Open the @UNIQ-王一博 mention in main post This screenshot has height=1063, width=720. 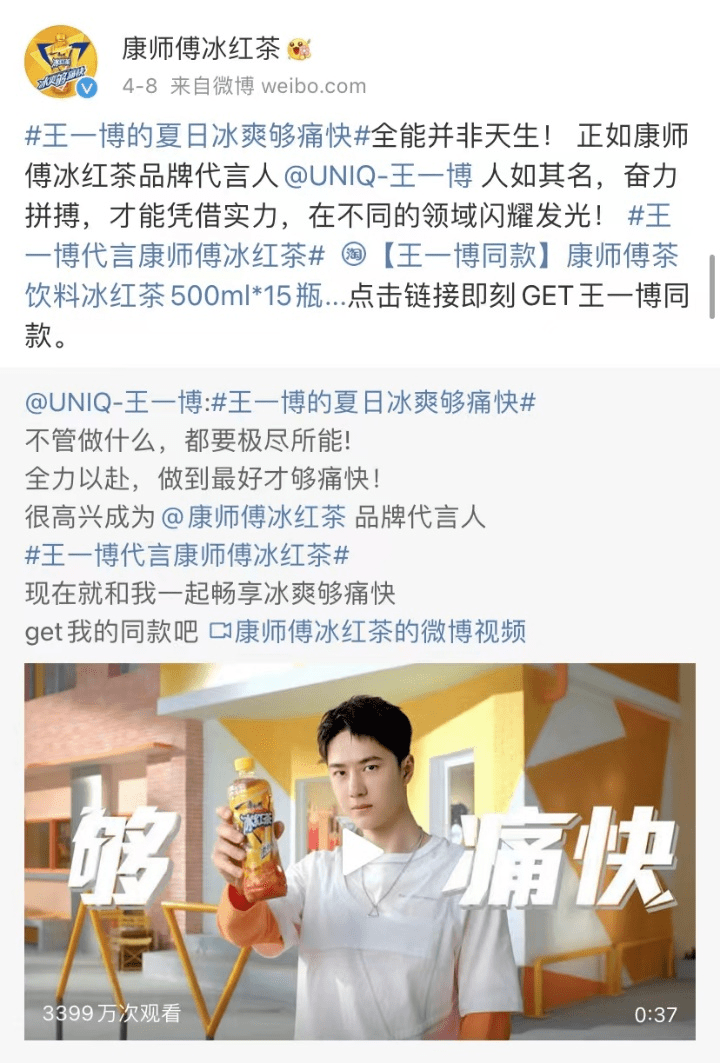point(378,177)
